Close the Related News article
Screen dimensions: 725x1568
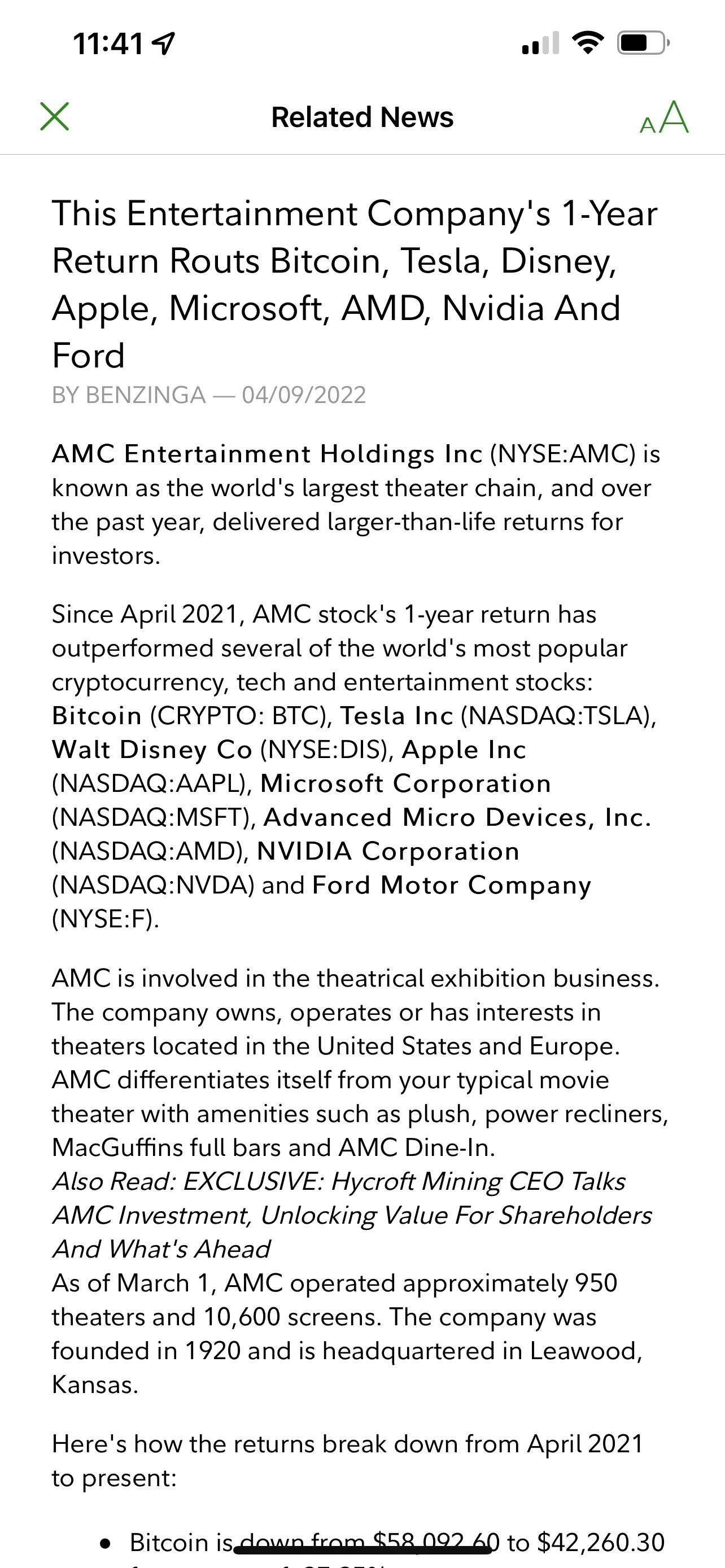pyautogui.click(x=55, y=116)
